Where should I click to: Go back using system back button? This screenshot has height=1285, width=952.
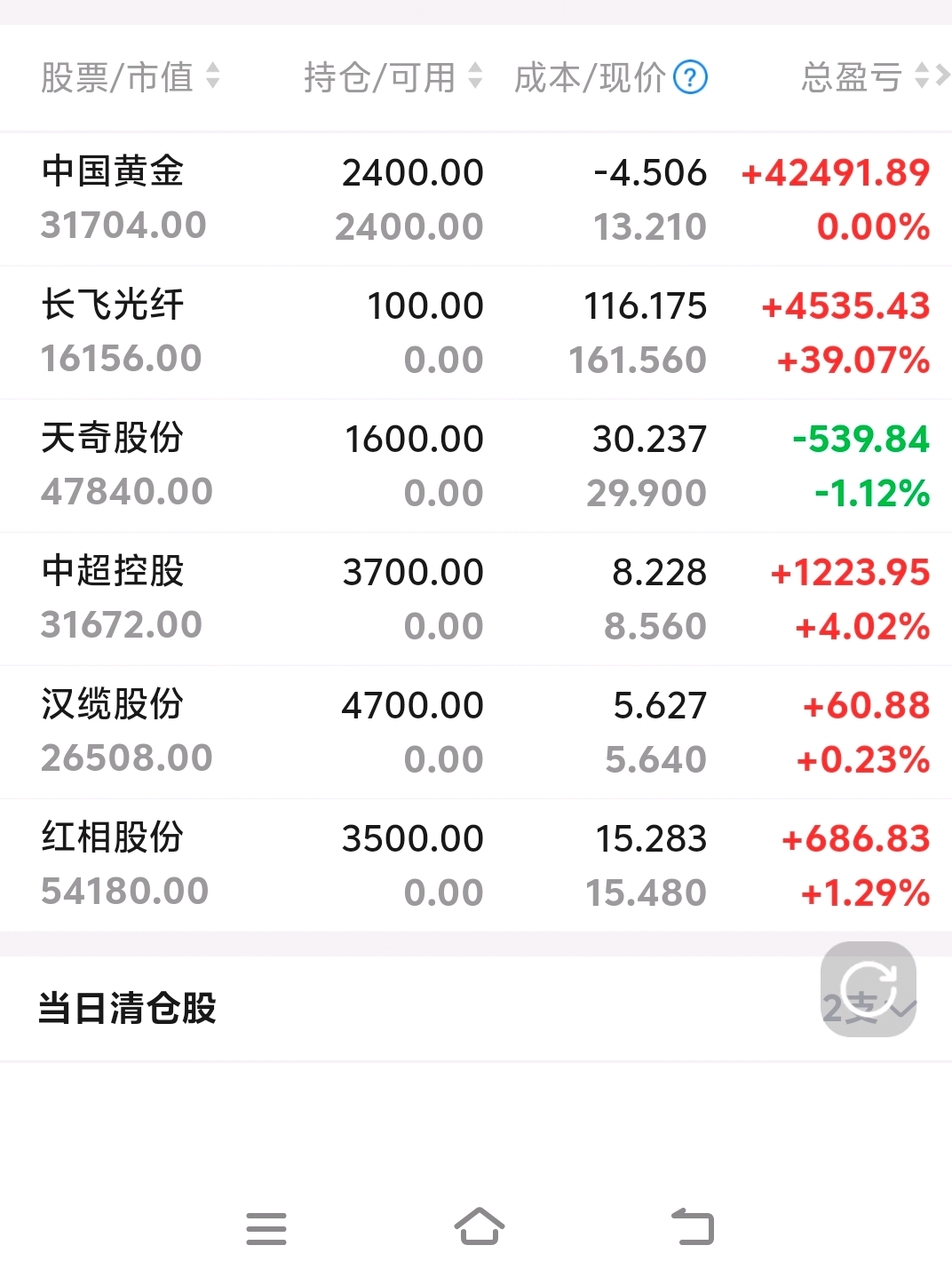click(693, 1227)
